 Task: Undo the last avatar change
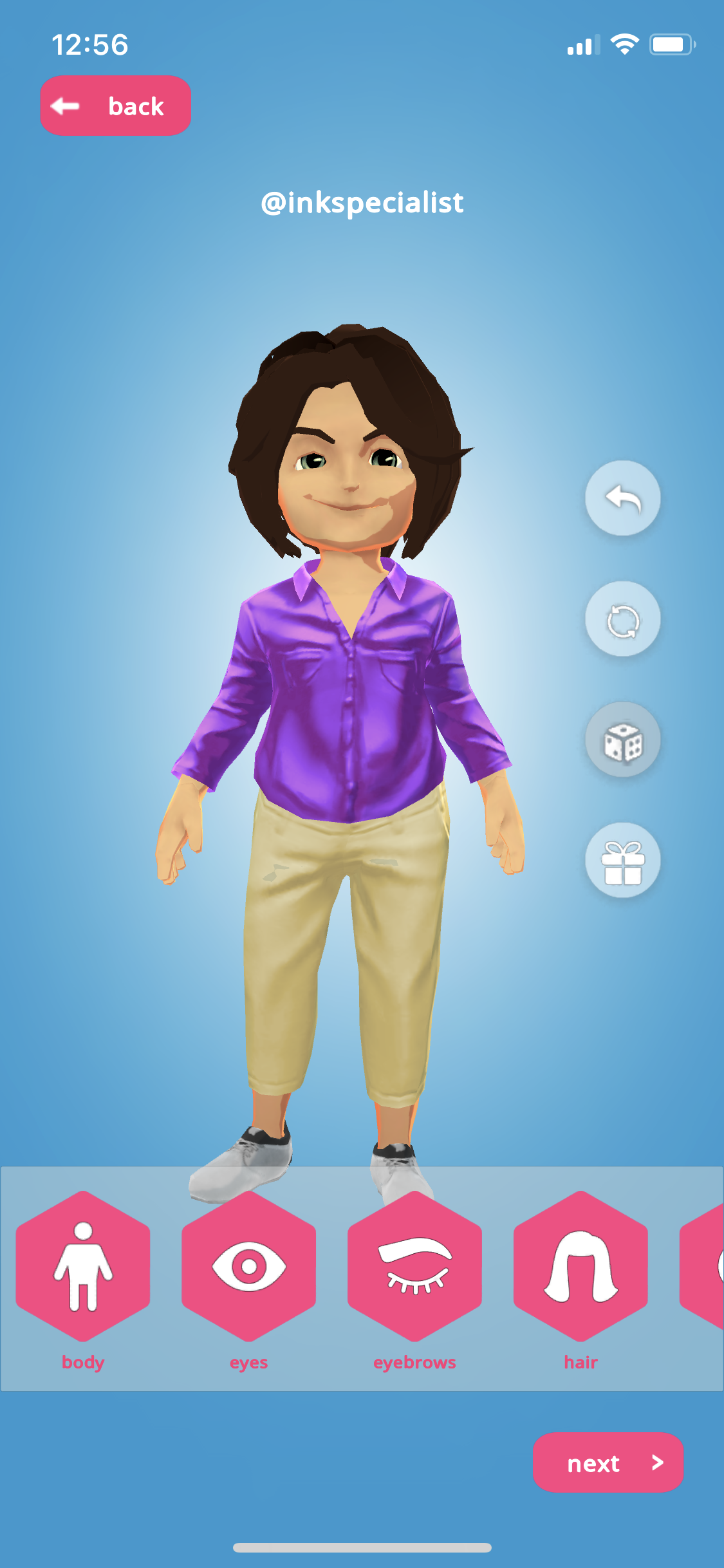coord(622,498)
